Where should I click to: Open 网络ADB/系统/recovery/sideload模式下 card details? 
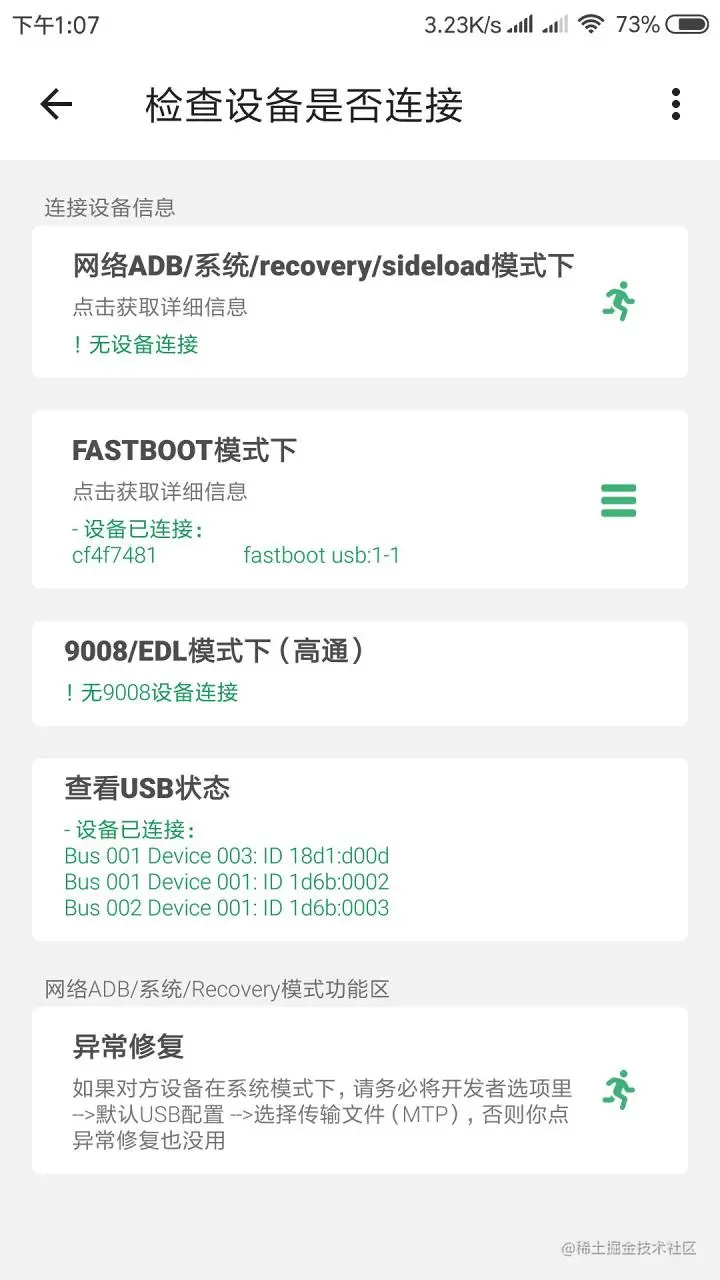click(322, 302)
